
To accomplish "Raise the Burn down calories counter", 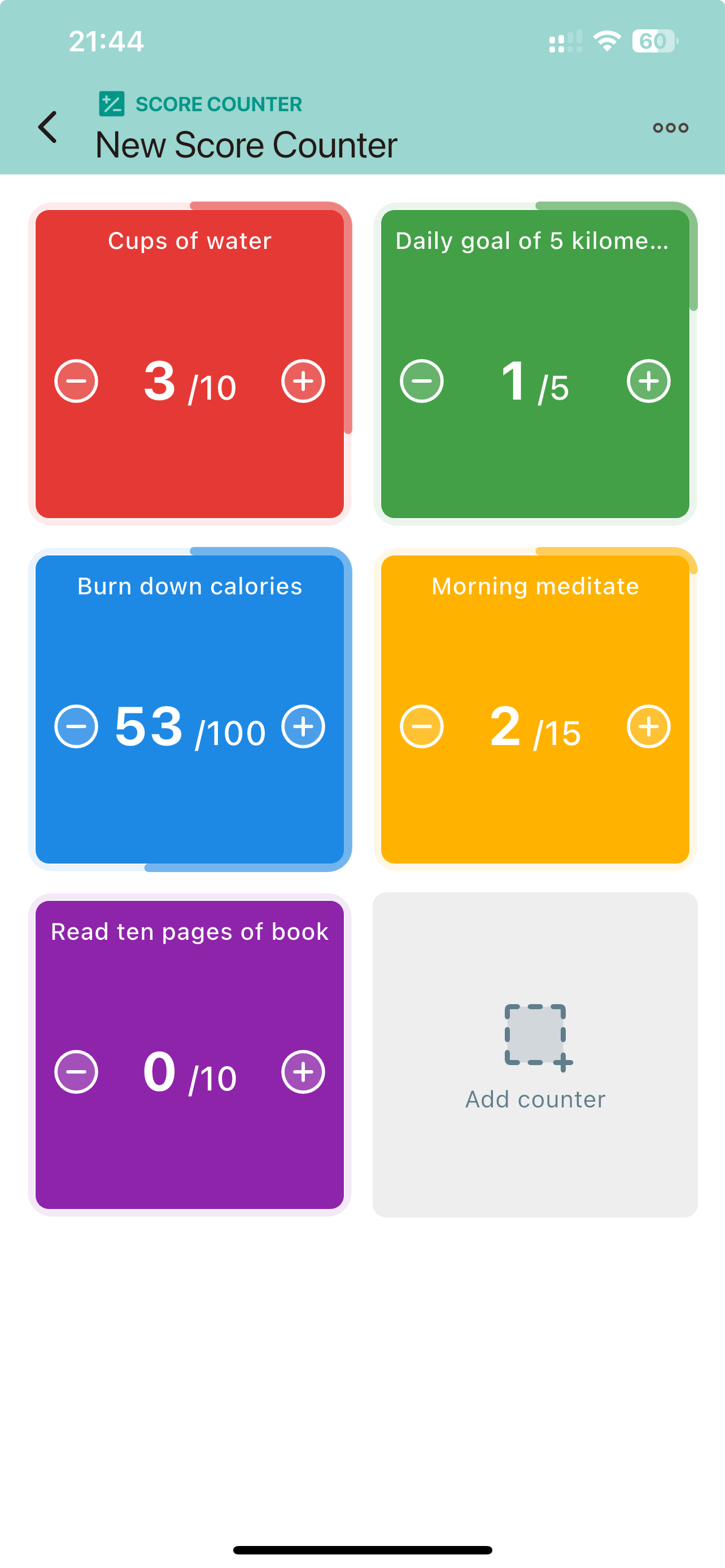I will 303,726.
